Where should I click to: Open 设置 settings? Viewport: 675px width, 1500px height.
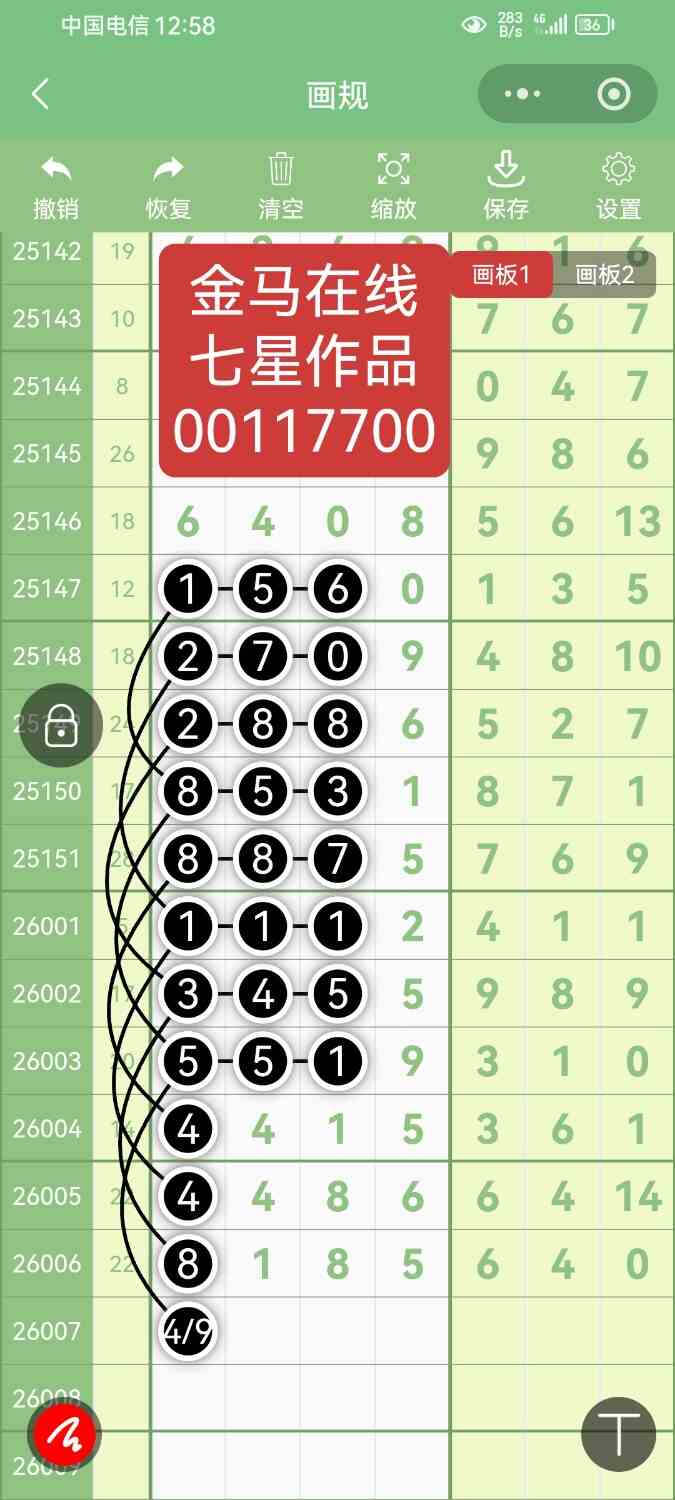click(x=618, y=187)
